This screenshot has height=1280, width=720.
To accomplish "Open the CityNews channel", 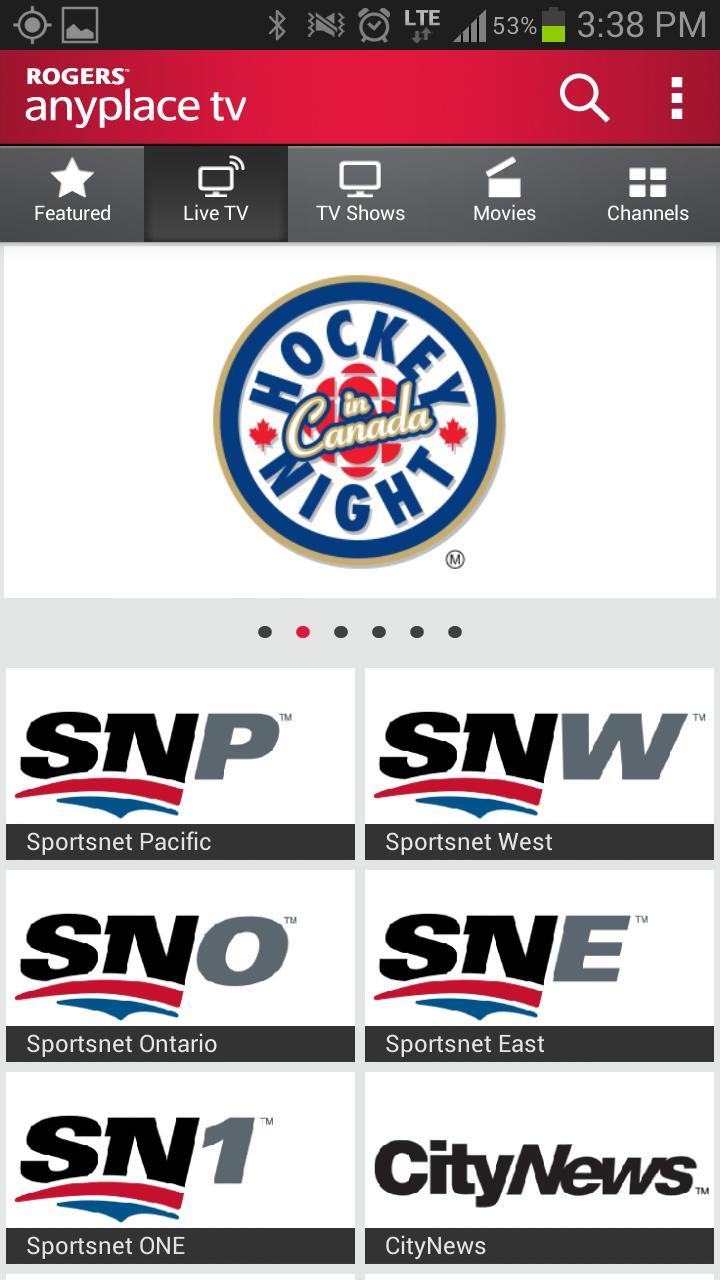I will coord(539,1168).
